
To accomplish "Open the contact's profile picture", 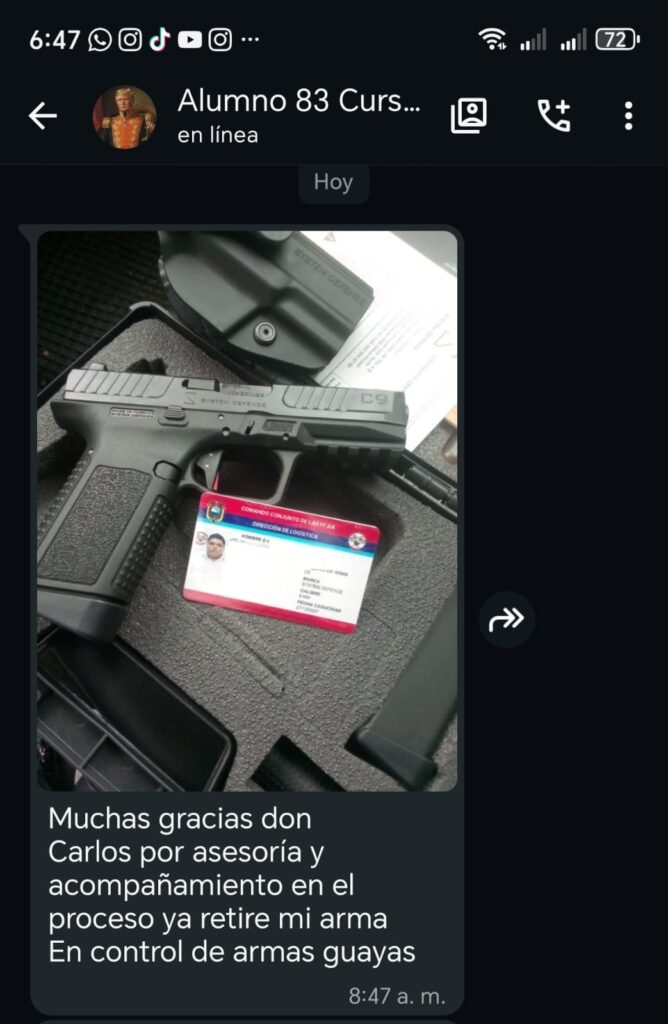I will [x=125, y=117].
